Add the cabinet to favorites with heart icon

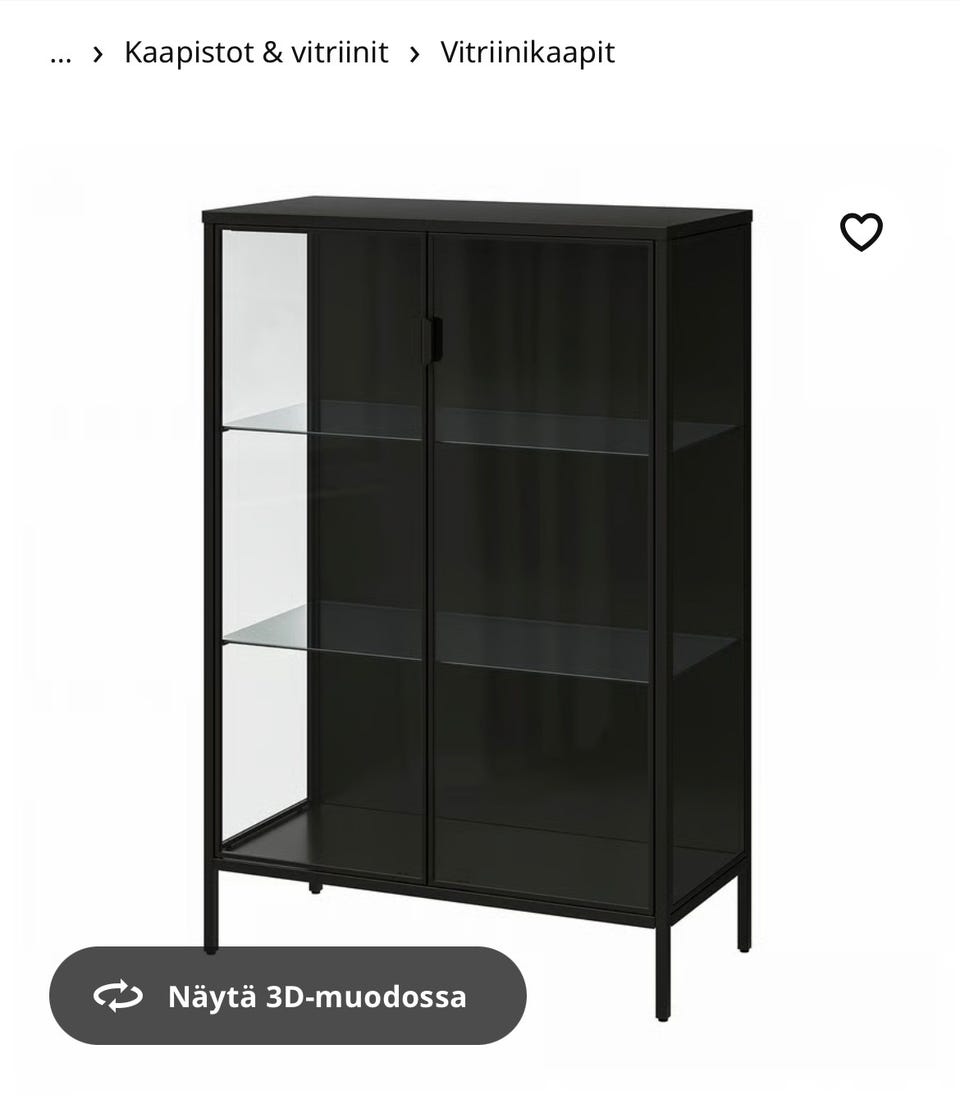coord(860,233)
